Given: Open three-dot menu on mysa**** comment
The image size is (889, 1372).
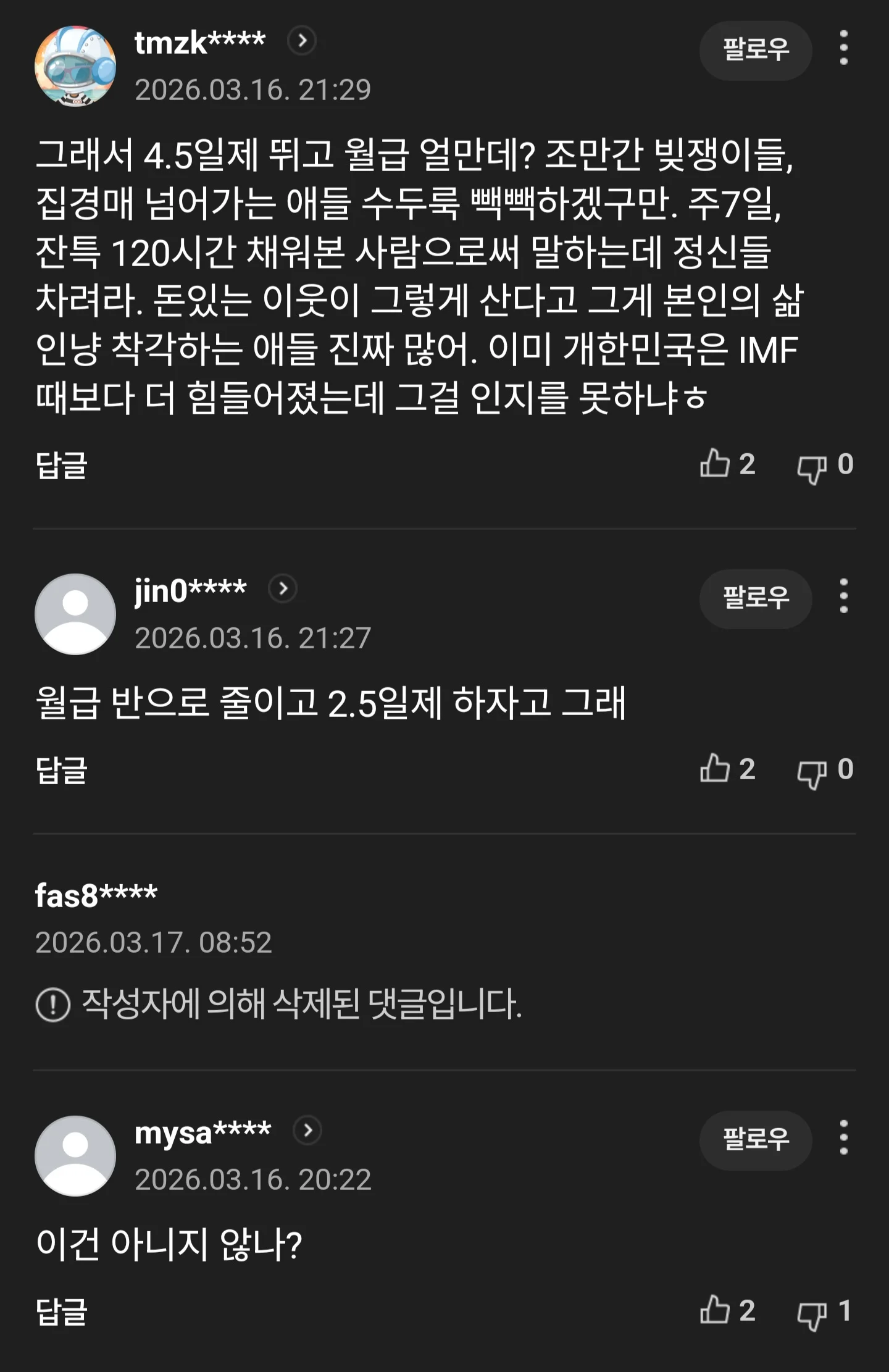Looking at the screenshot, I should (x=843, y=1138).
